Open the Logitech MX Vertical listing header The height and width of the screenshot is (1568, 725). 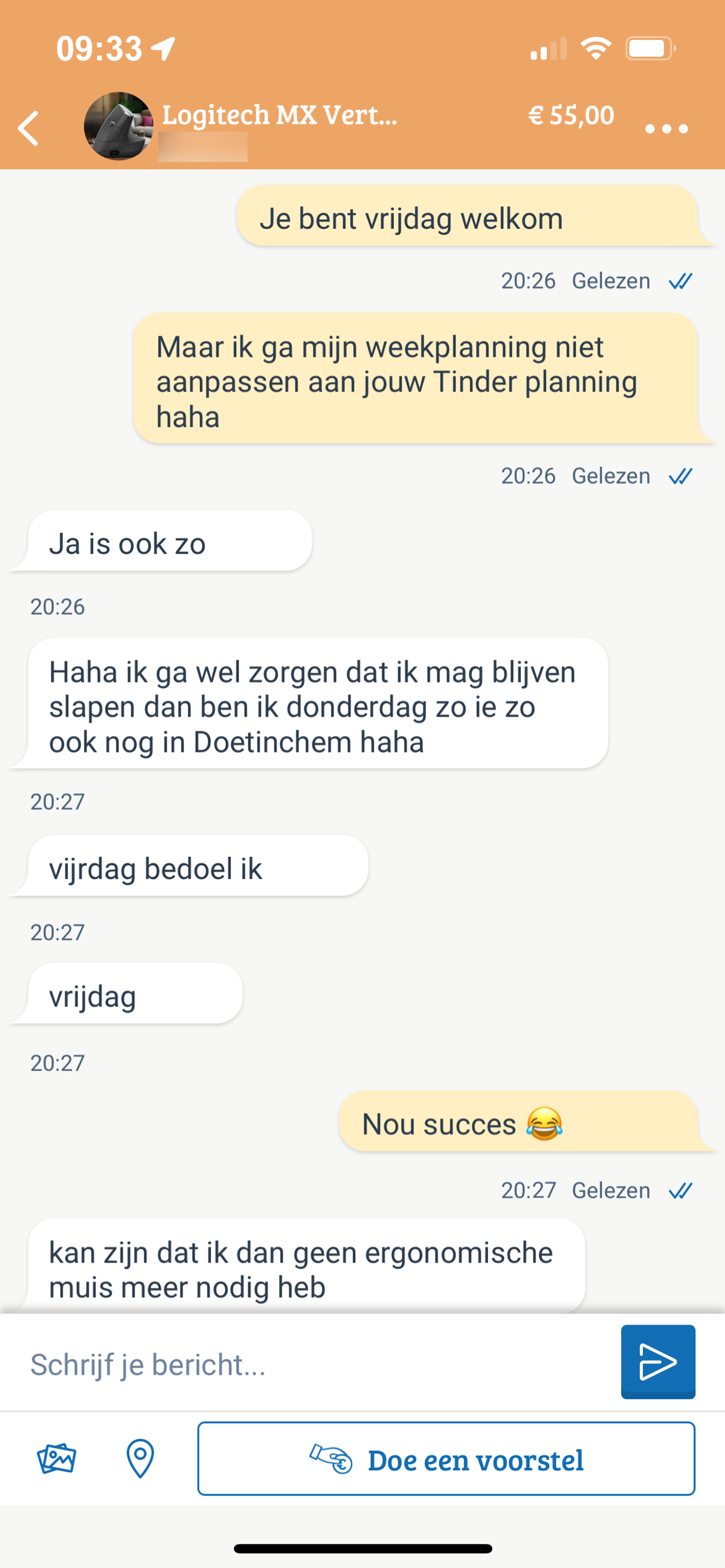click(279, 116)
